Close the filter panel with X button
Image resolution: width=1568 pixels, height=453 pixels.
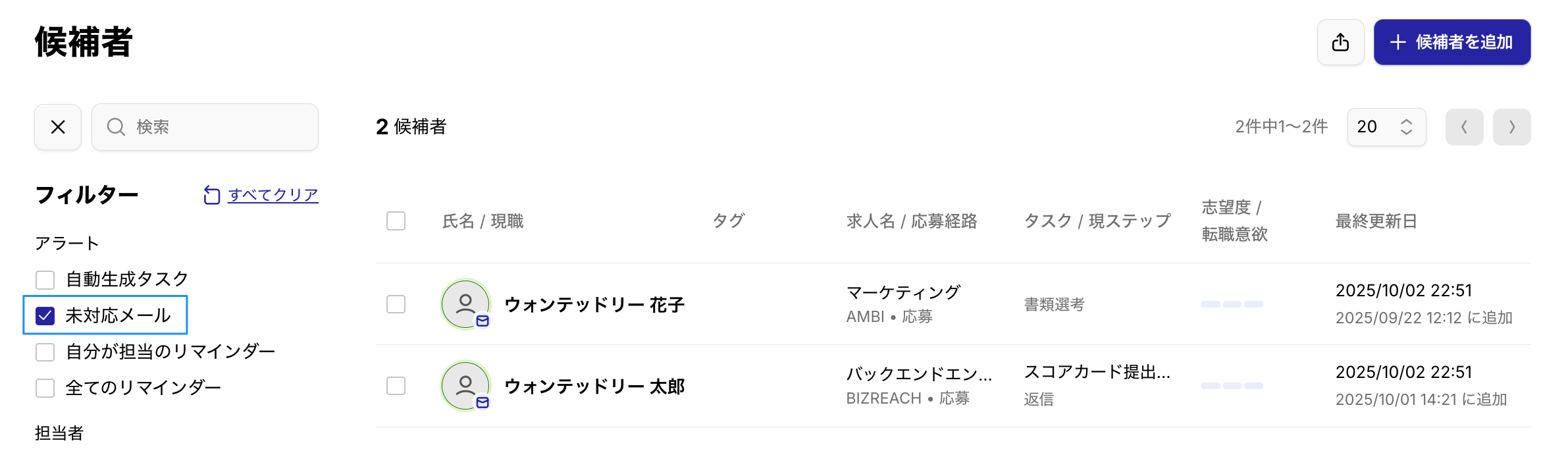click(58, 127)
